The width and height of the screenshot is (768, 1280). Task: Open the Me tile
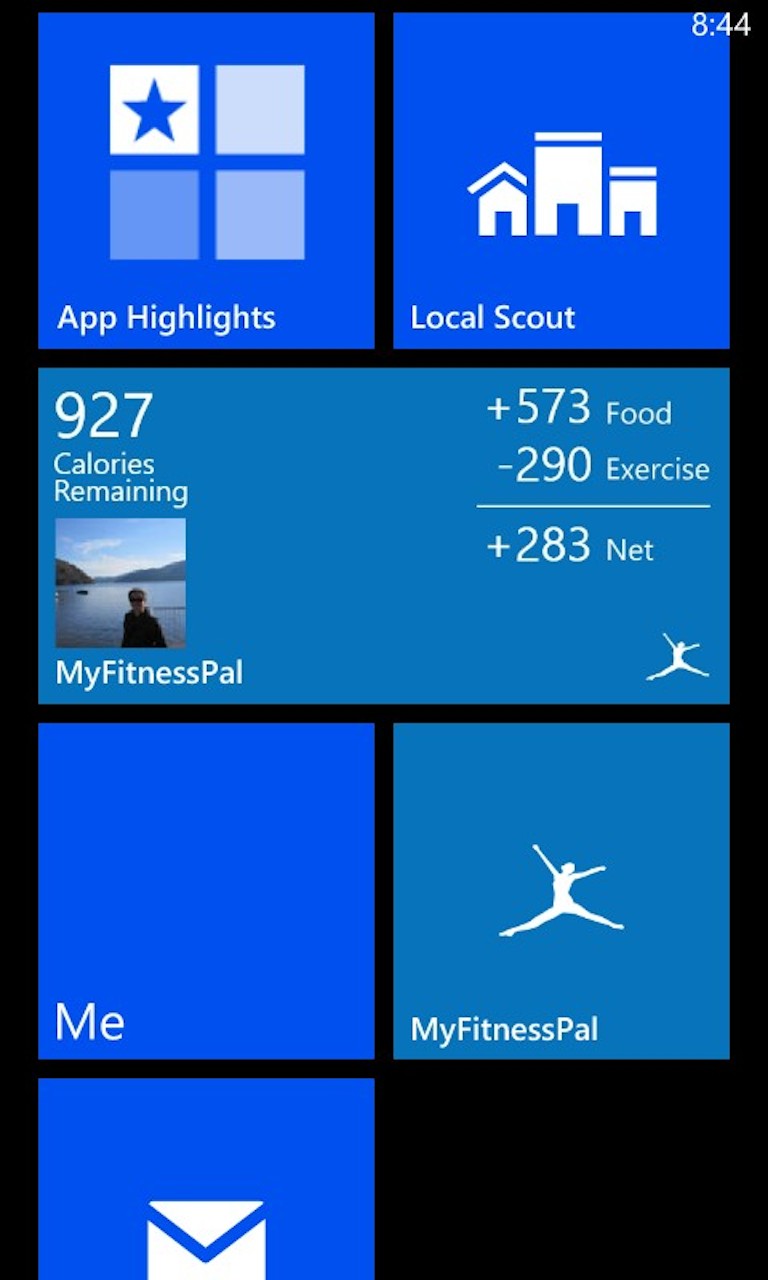pos(206,890)
